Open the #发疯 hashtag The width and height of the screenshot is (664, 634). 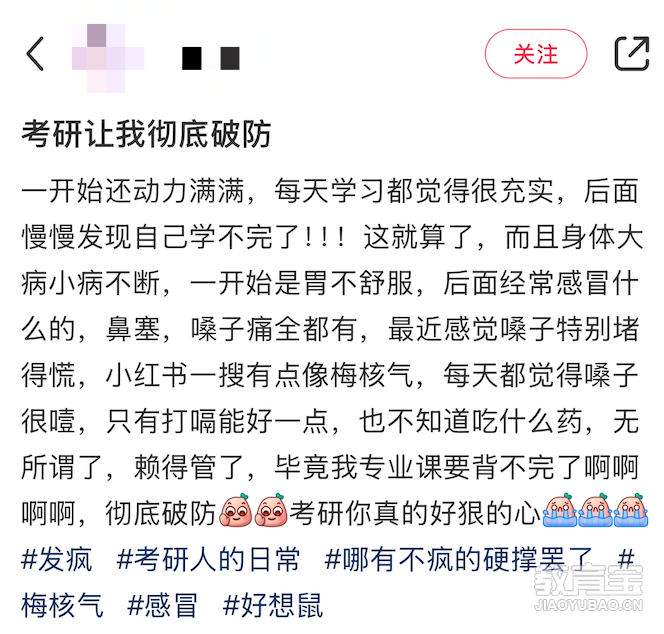tap(57, 559)
